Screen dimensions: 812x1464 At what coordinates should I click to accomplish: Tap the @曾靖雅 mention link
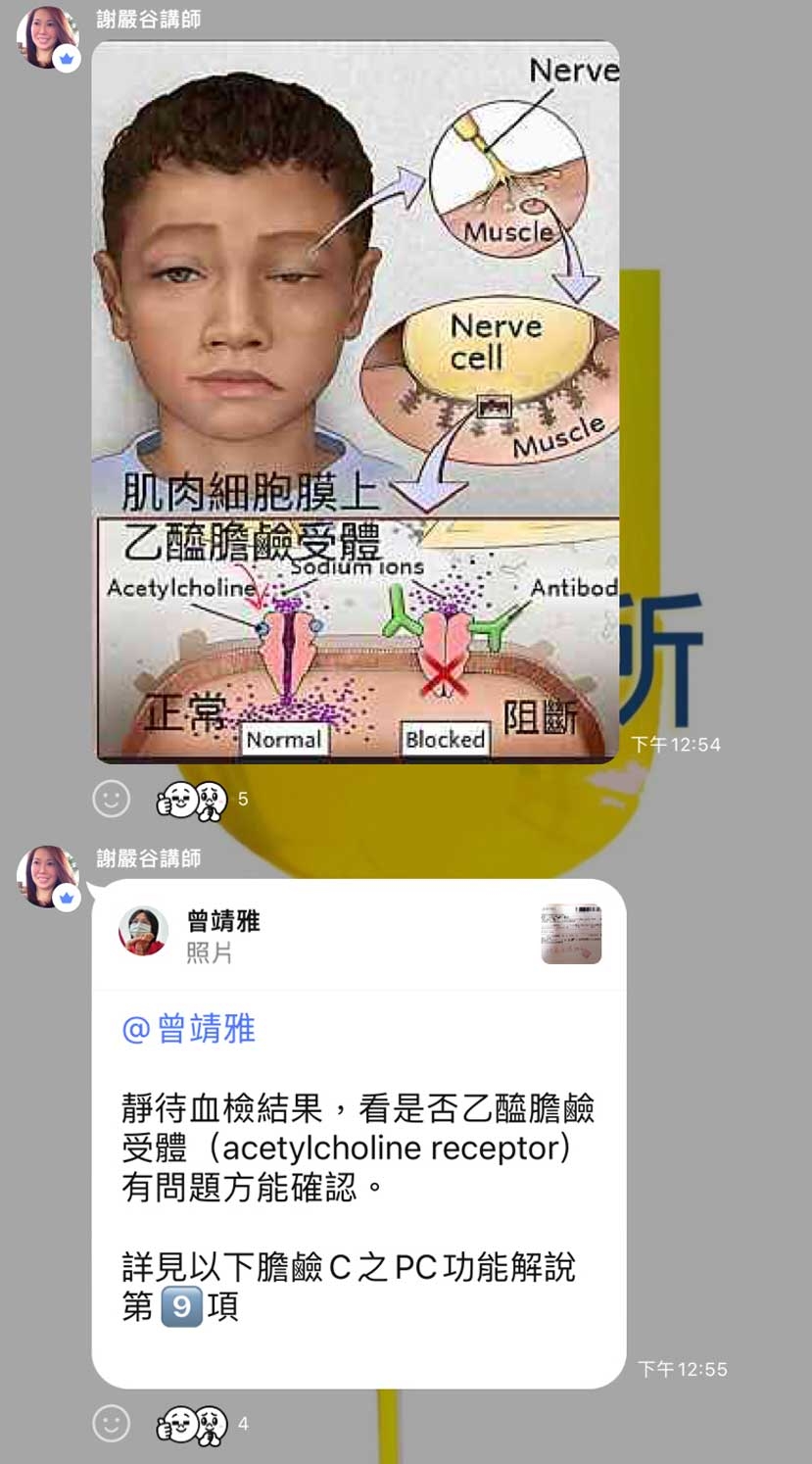pos(188,1029)
